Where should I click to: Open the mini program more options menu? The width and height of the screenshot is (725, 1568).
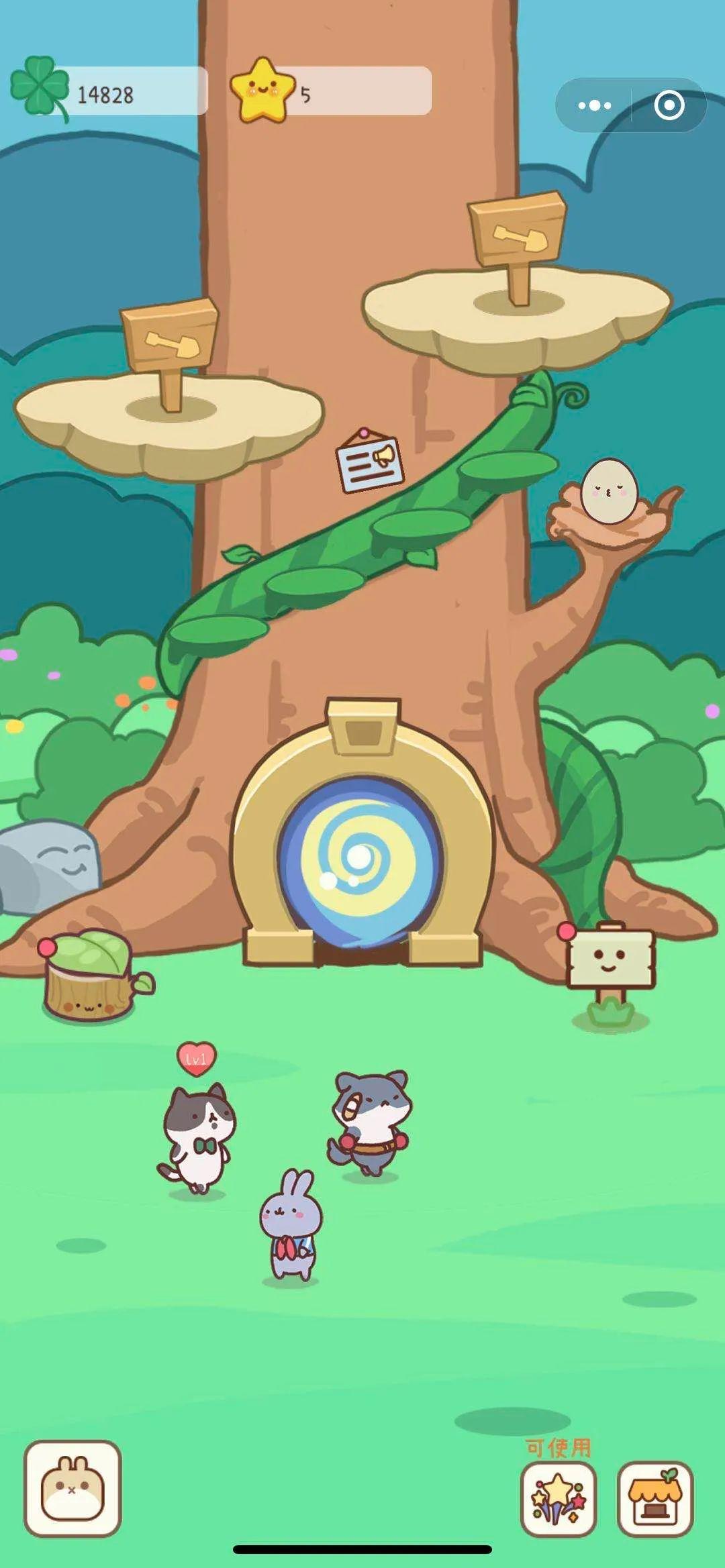click(x=594, y=105)
